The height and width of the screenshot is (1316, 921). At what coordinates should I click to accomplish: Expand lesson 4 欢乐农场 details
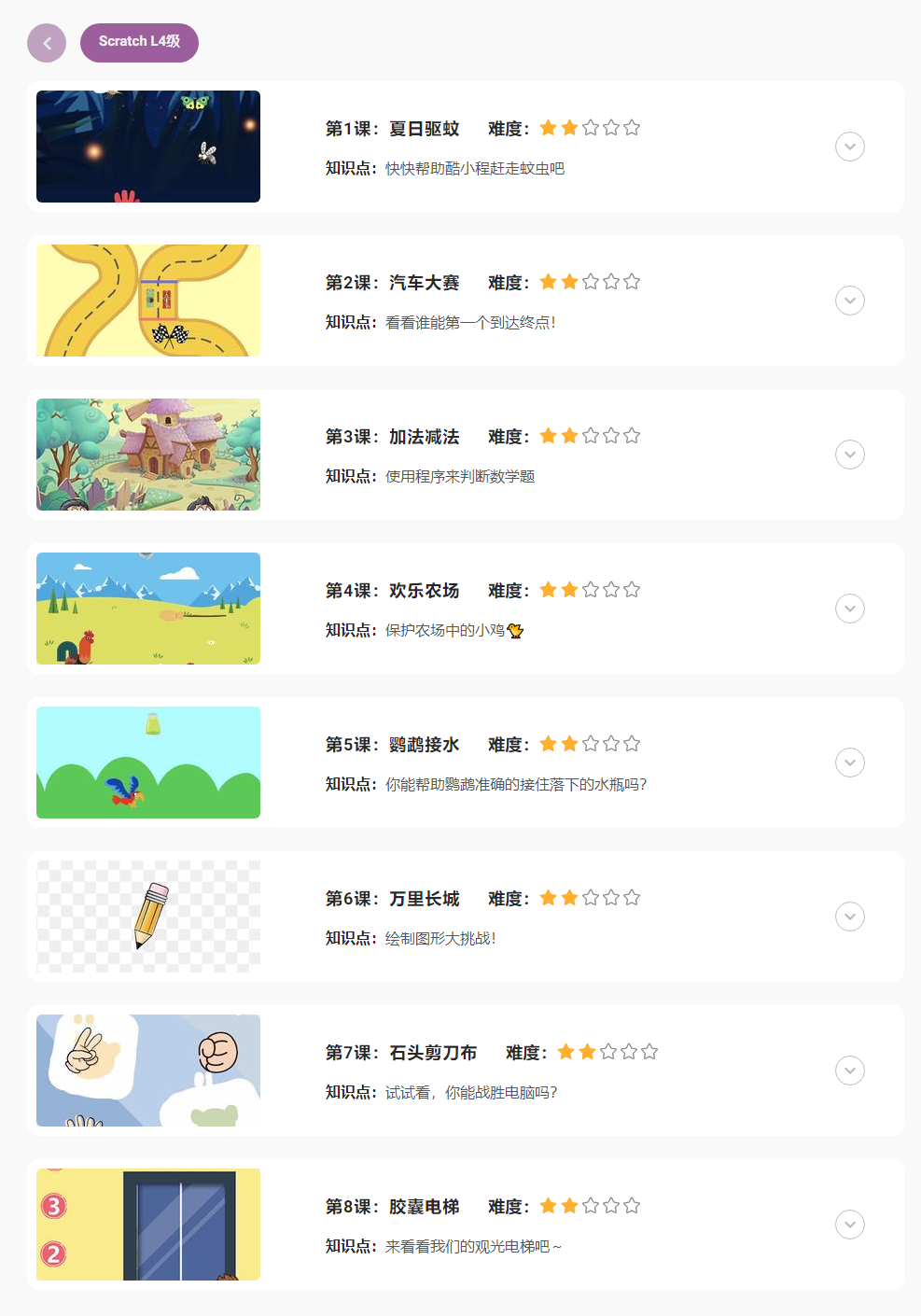point(849,609)
